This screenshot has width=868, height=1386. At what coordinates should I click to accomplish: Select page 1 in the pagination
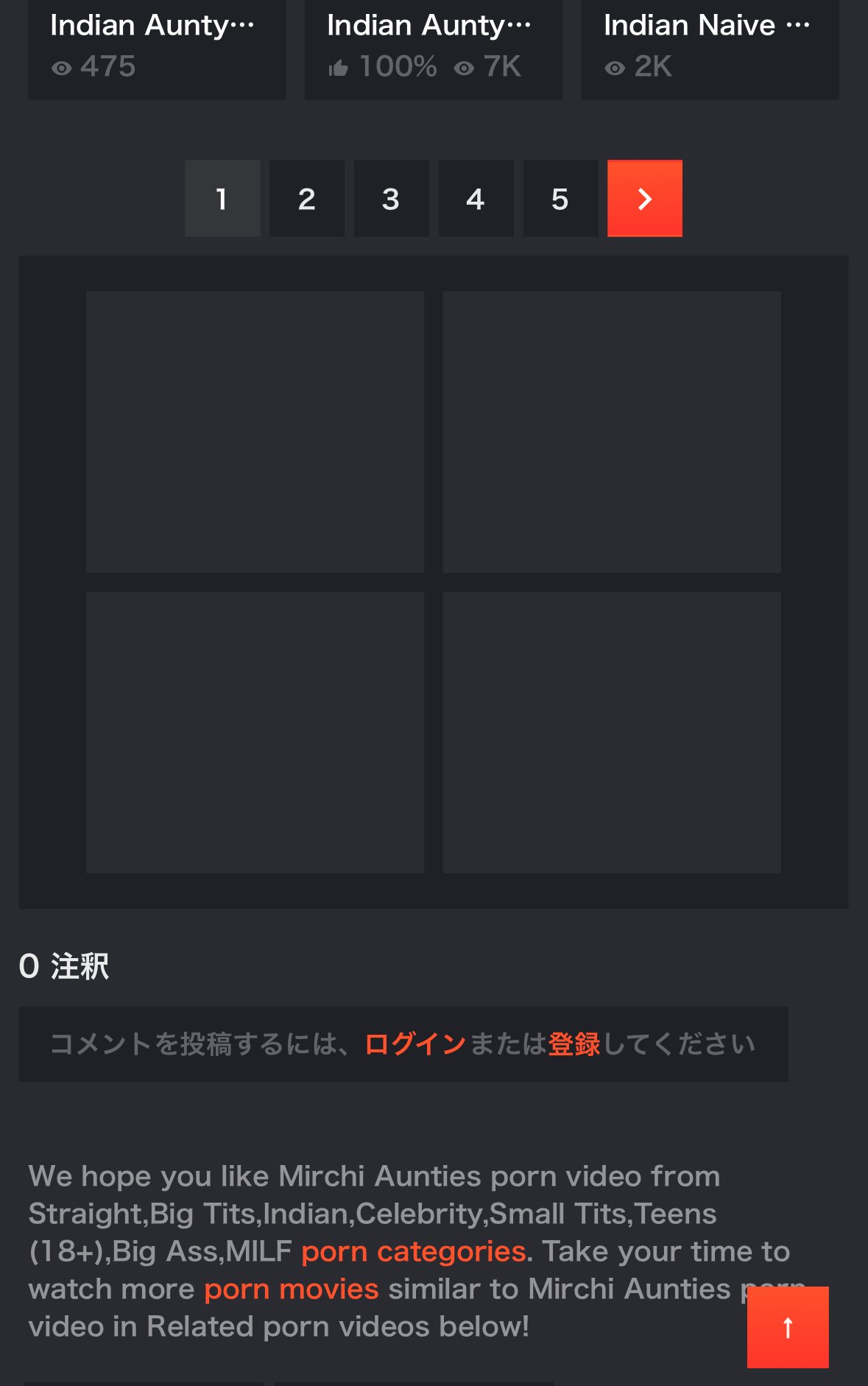point(222,199)
